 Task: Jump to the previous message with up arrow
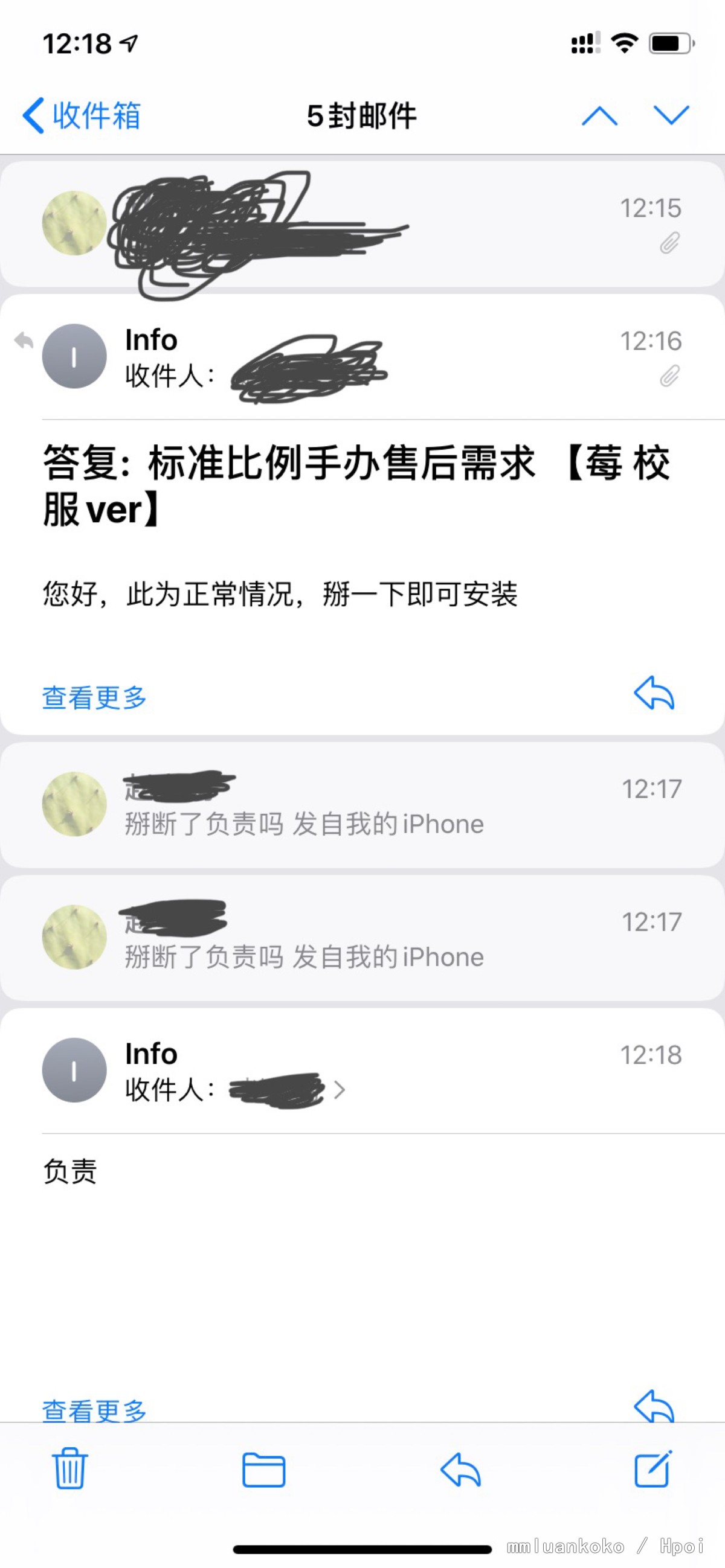coord(599,115)
